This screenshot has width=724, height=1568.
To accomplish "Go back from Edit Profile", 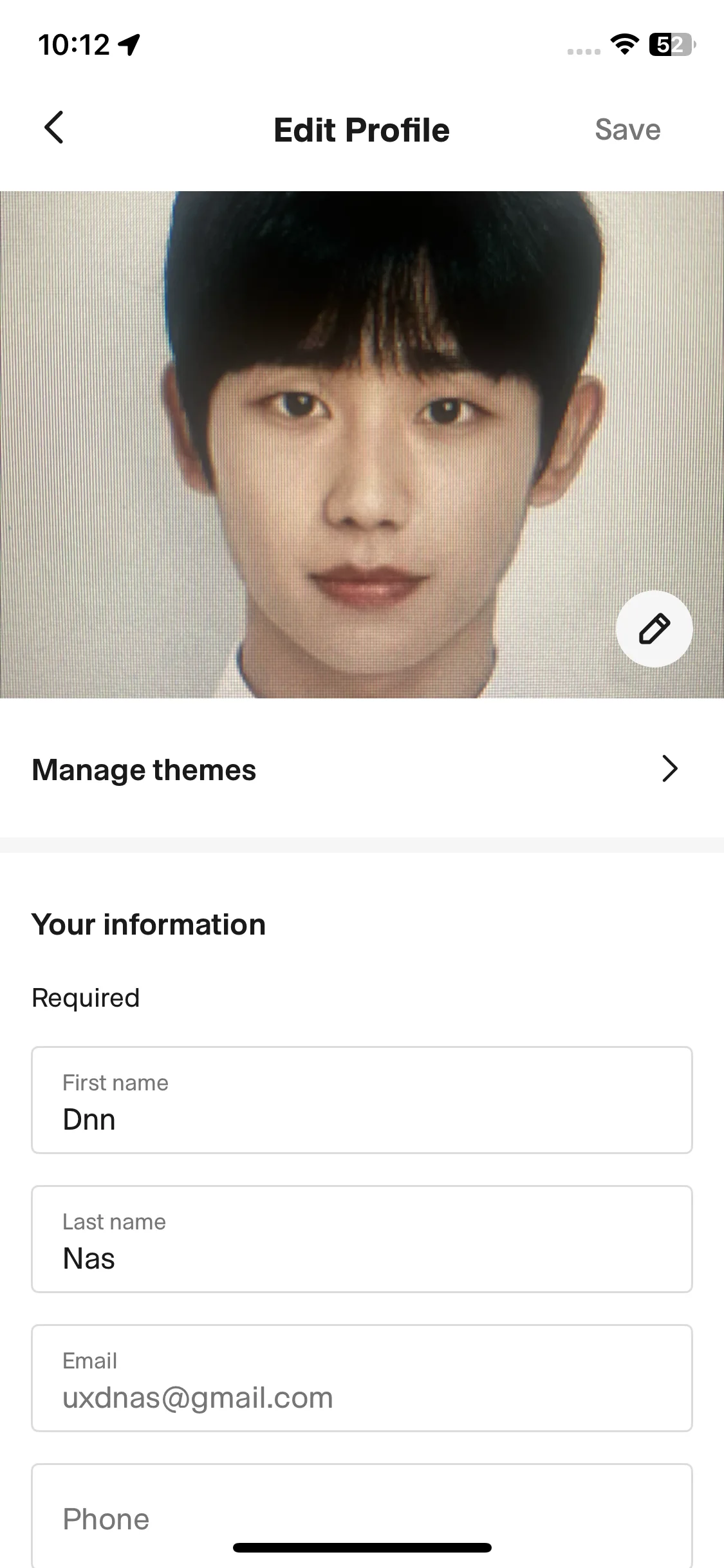I will tap(54, 128).
